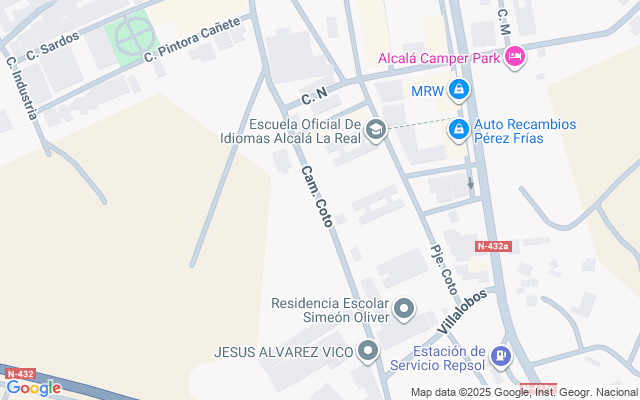640x400 pixels.
Task: Tap the Auto Recambios Pérez Frías pin
Action: coord(458,129)
